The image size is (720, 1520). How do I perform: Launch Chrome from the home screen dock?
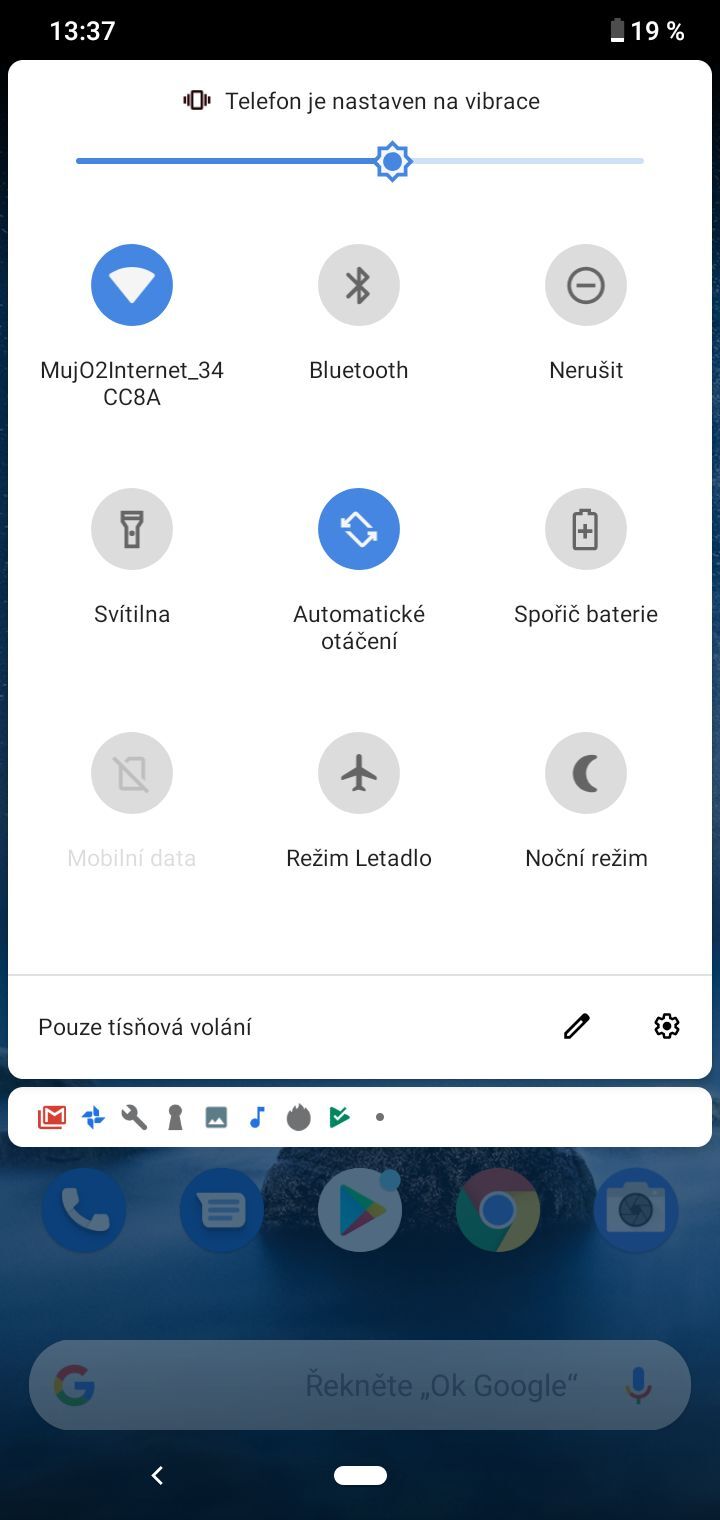click(497, 1210)
